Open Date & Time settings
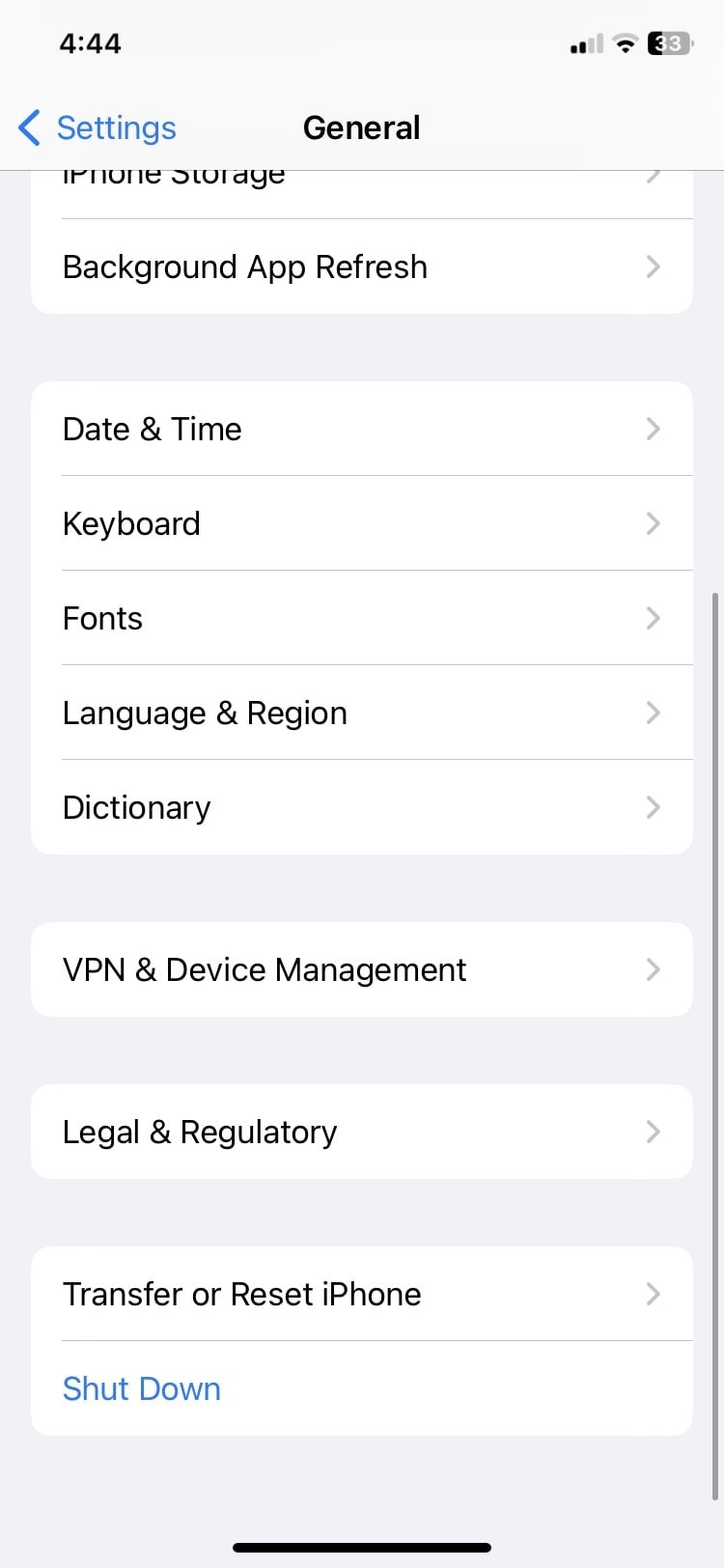The width and height of the screenshot is (724, 1568). [x=362, y=429]
